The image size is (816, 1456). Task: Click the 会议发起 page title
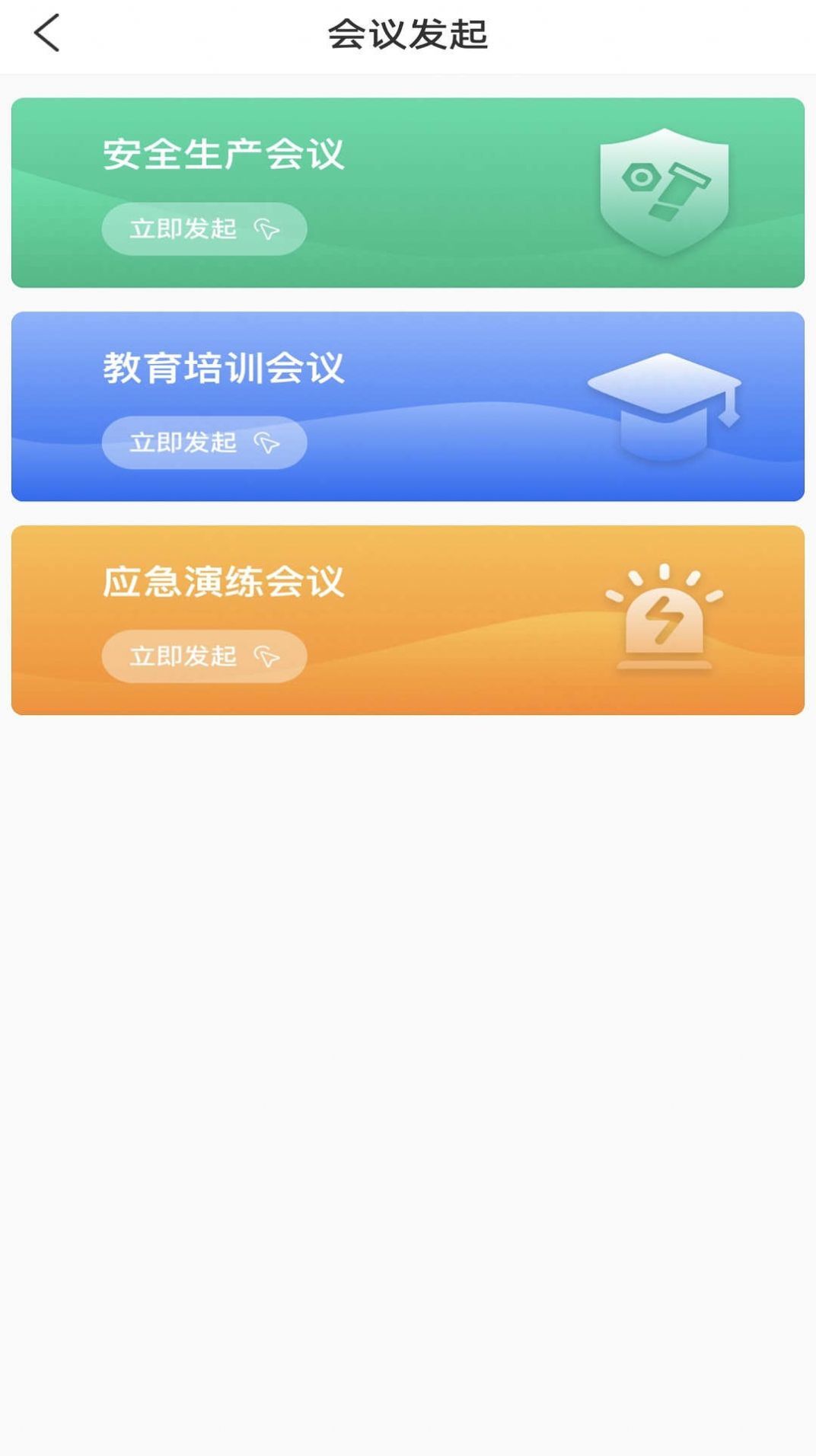point(408,34)
